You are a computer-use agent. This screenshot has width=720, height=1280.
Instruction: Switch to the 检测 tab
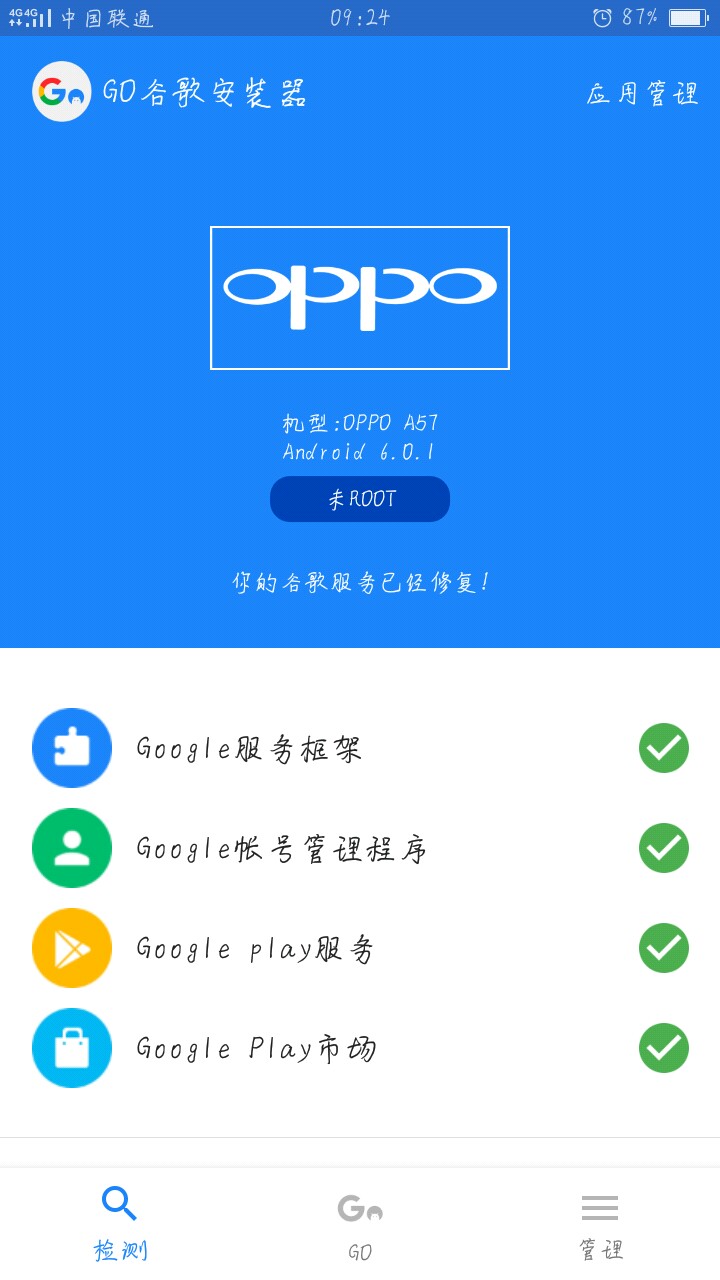(x=120, y=1224)
